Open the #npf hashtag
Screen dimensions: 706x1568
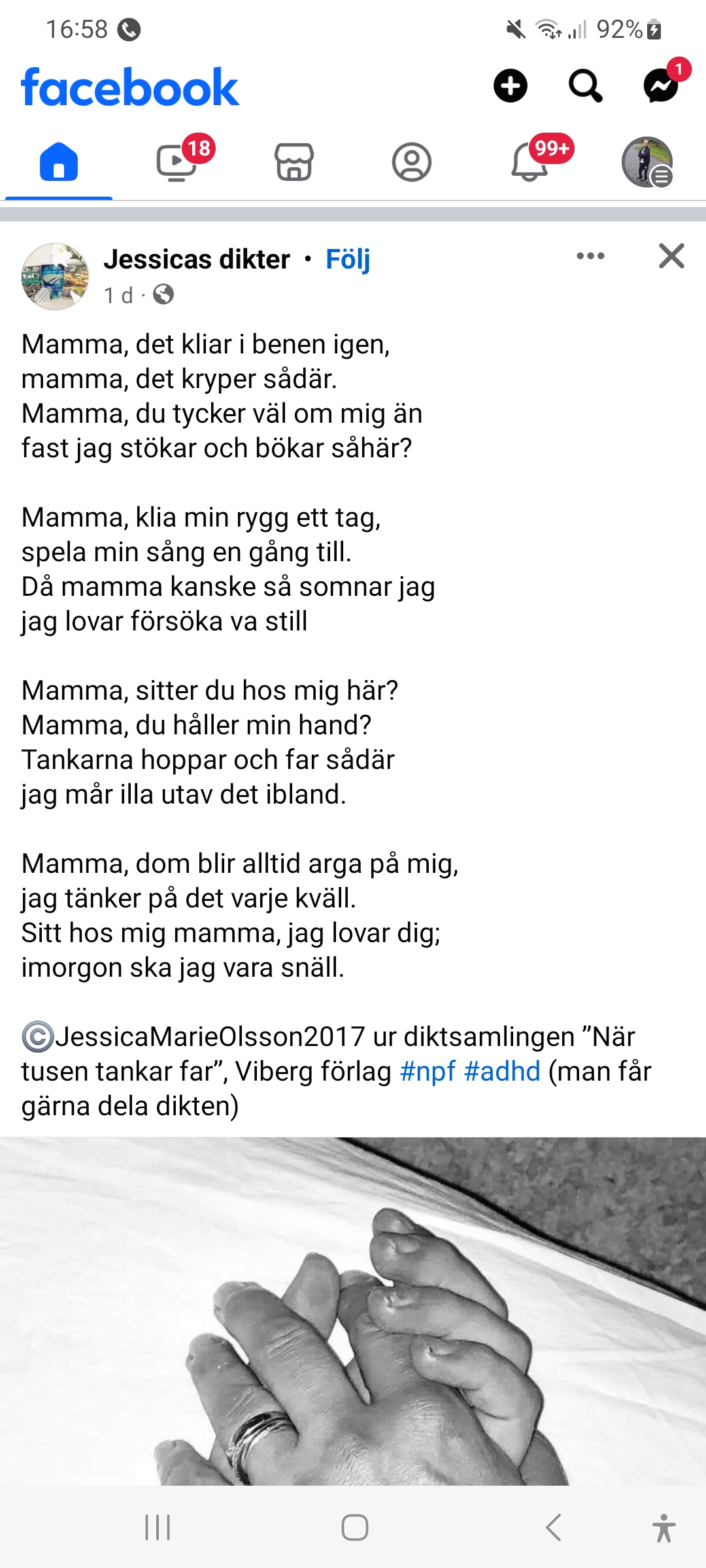(427, 1071)
